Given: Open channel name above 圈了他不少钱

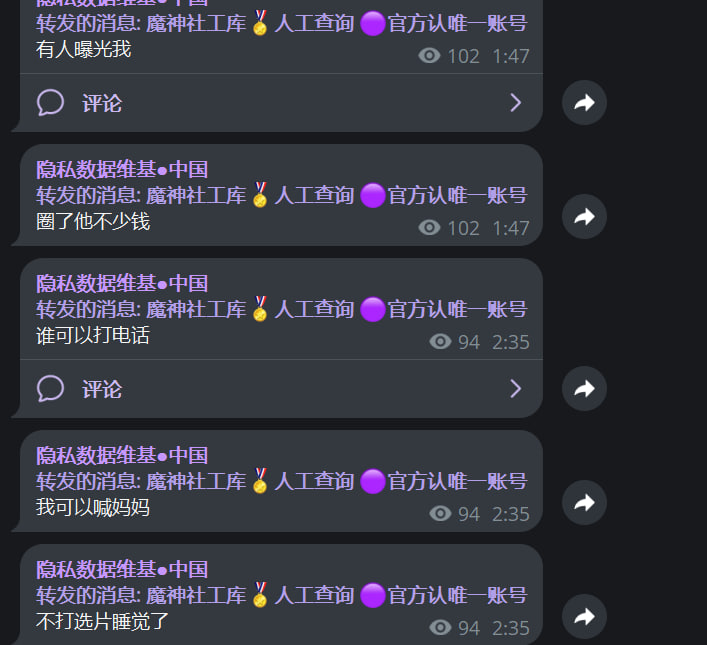Looking at the screenshot, I should [x=122, y=169].
